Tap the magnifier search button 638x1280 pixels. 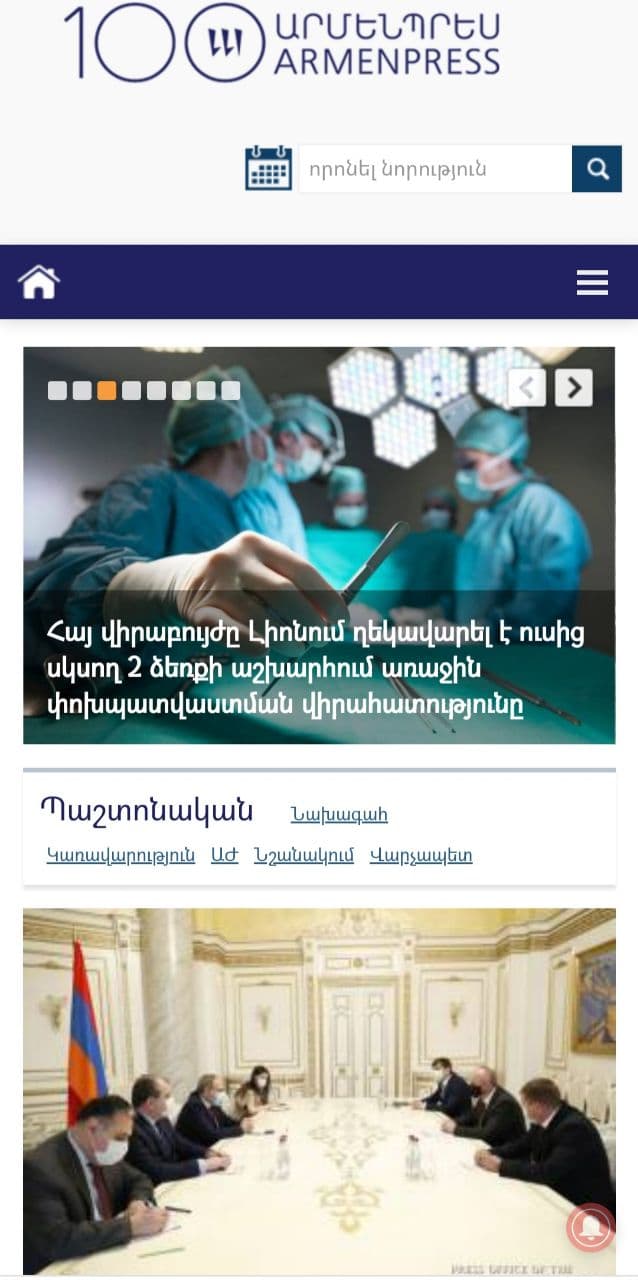pyautogui.click(x=597, y=169)
